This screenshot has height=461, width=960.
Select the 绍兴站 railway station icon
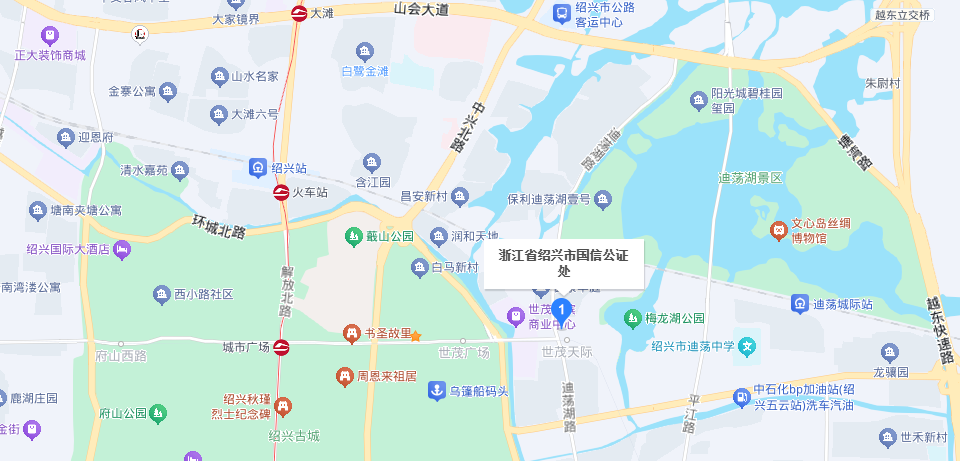pyautogui.click(x=258, y=168)
